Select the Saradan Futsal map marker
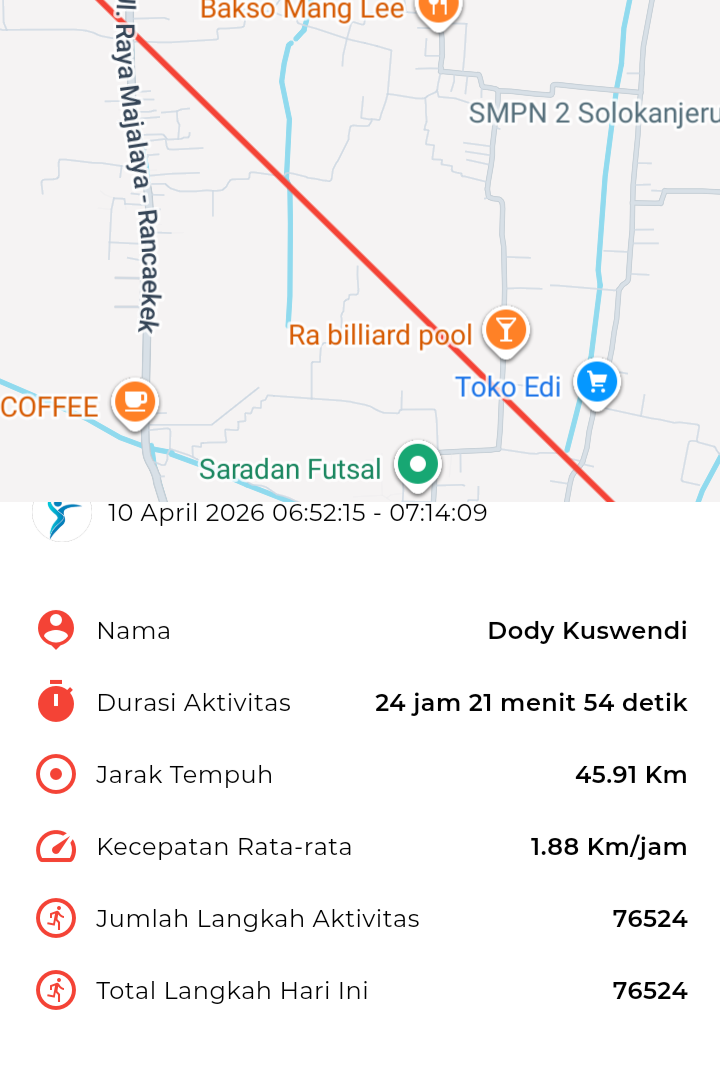This screenshot has width=720, height=1070. [418, 465]
